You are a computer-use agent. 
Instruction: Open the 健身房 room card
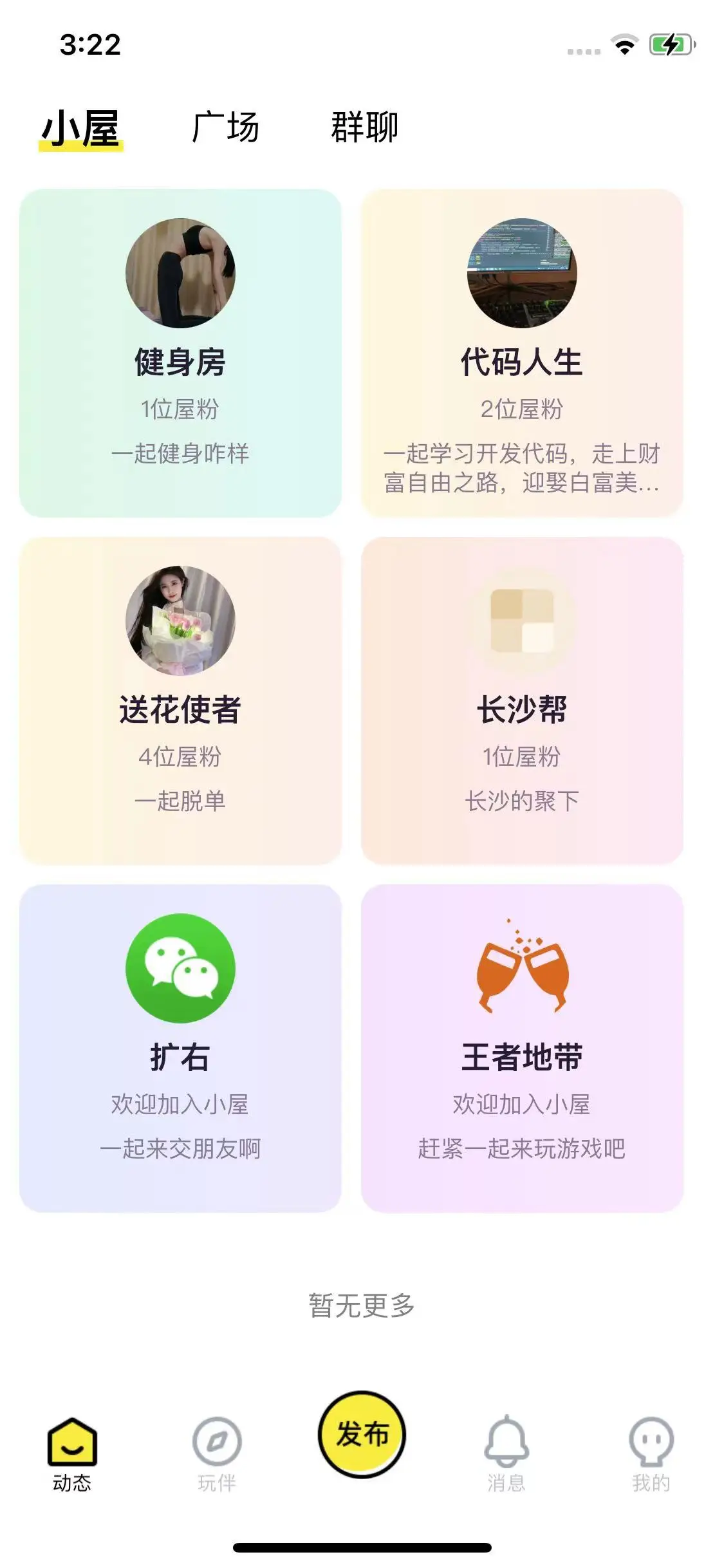click(x=180, y=353)
